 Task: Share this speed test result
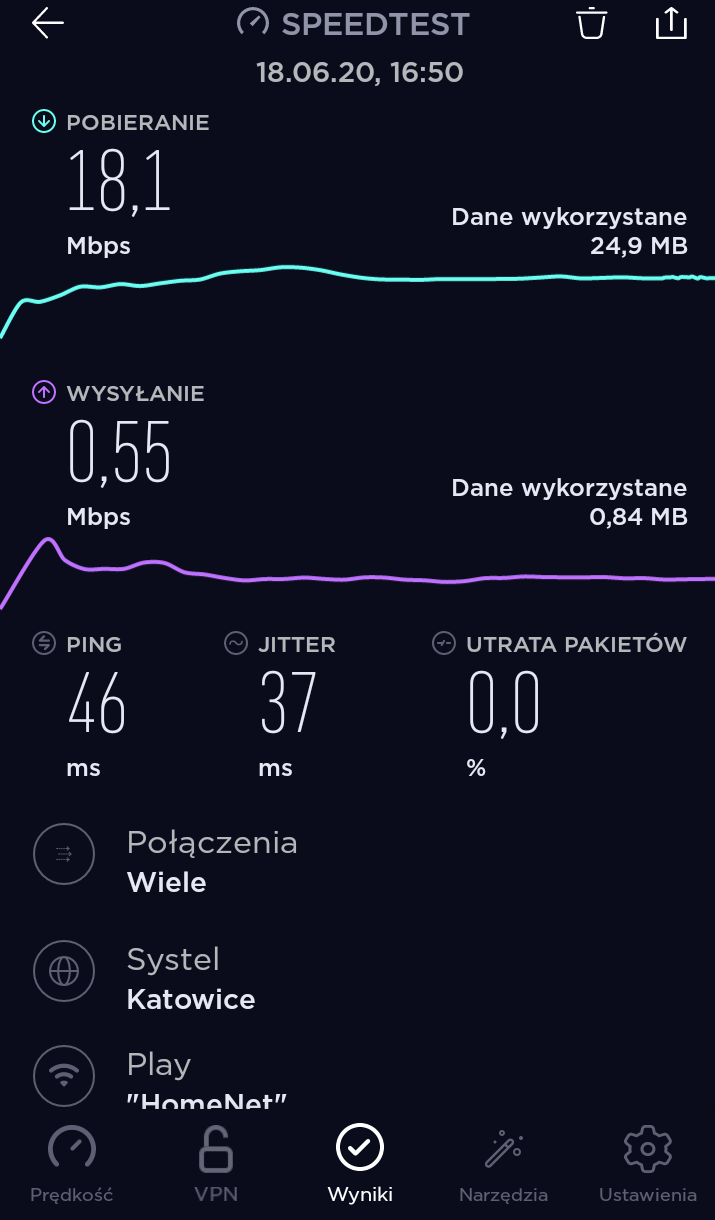coord(671,23)
